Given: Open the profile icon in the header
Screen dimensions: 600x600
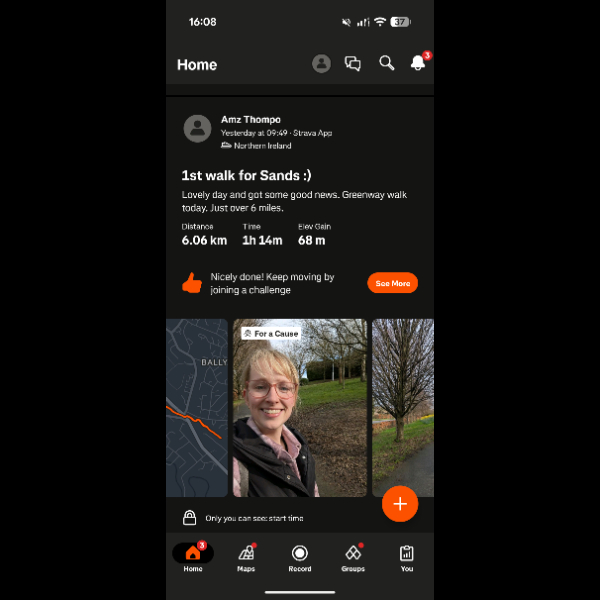Looking at the screenshot, I should (x=321, y=64).
